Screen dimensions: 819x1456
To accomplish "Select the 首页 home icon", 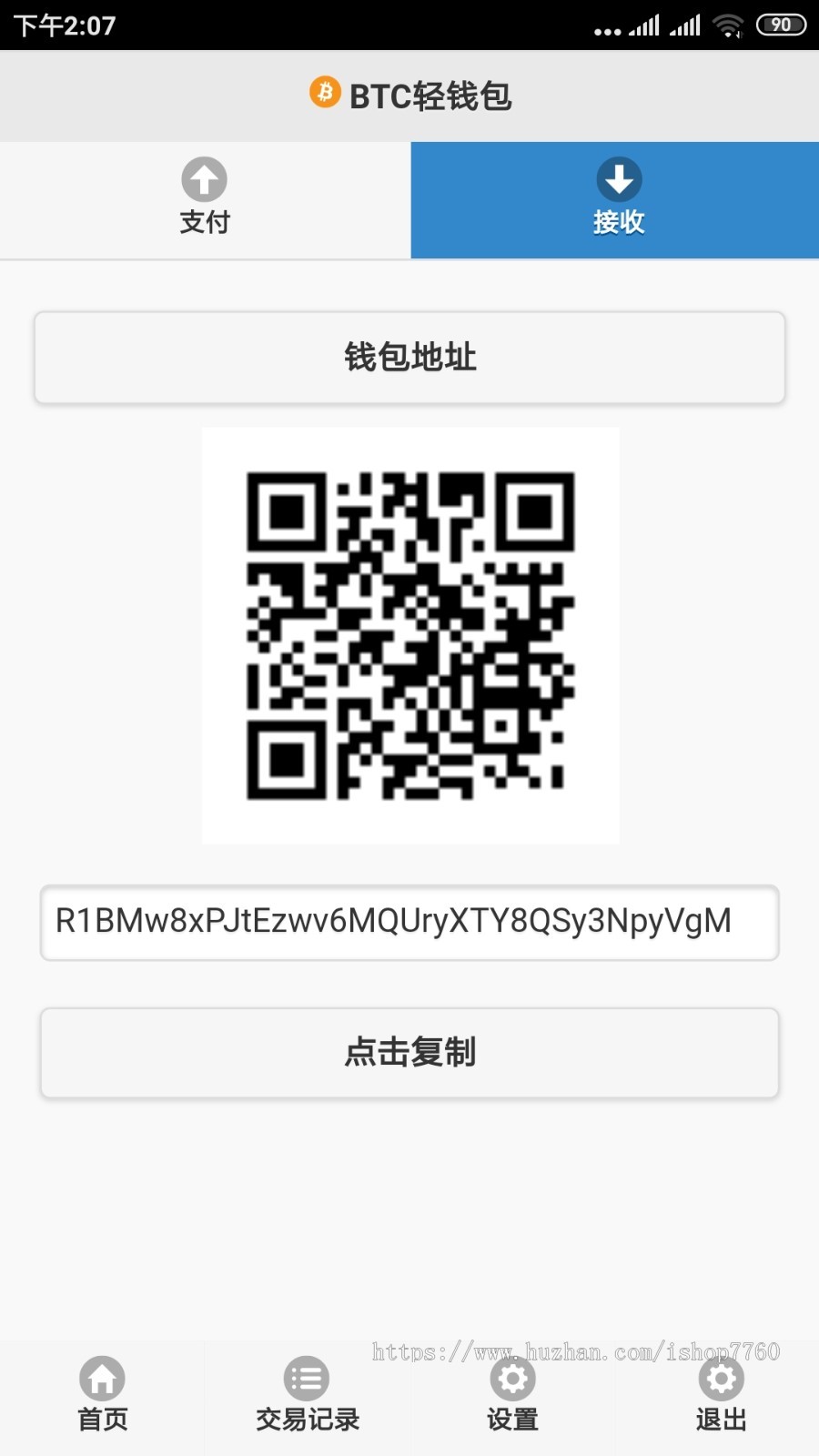I will [x=101, y=1378].
